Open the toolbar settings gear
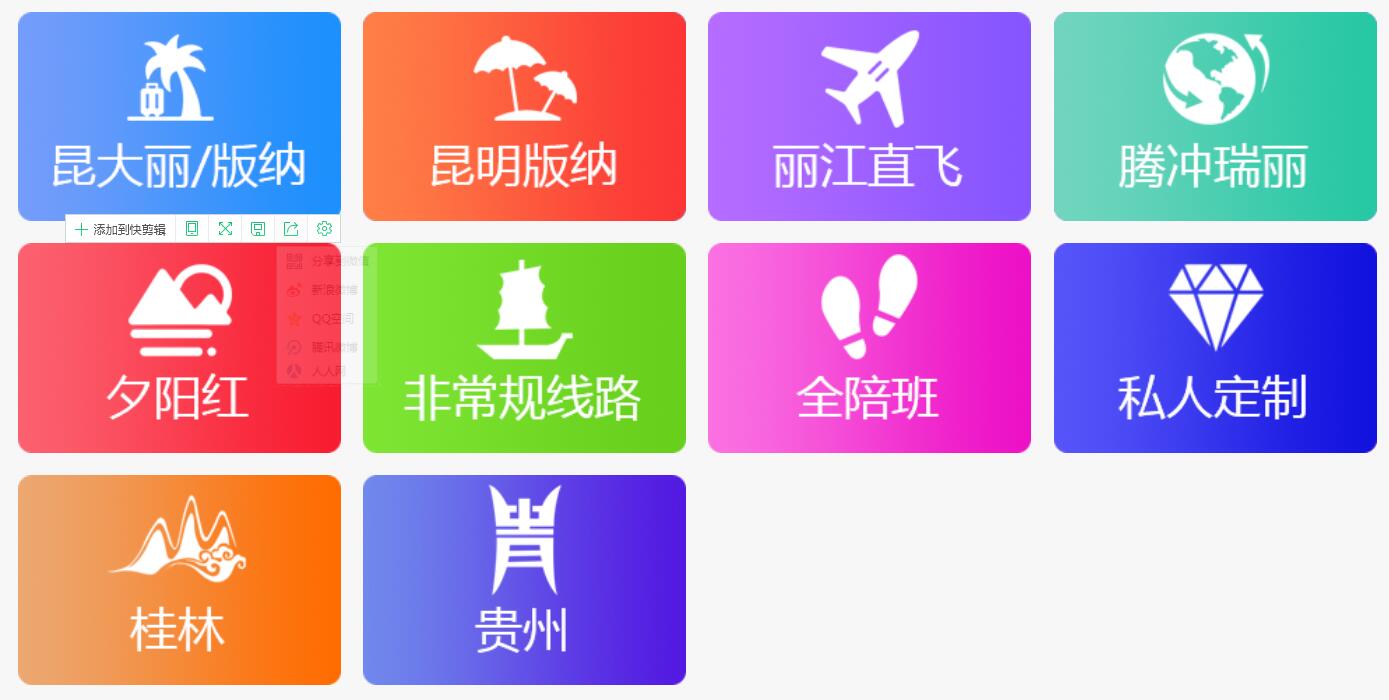This screenshot has height=700, width=1389. (324, 229)
